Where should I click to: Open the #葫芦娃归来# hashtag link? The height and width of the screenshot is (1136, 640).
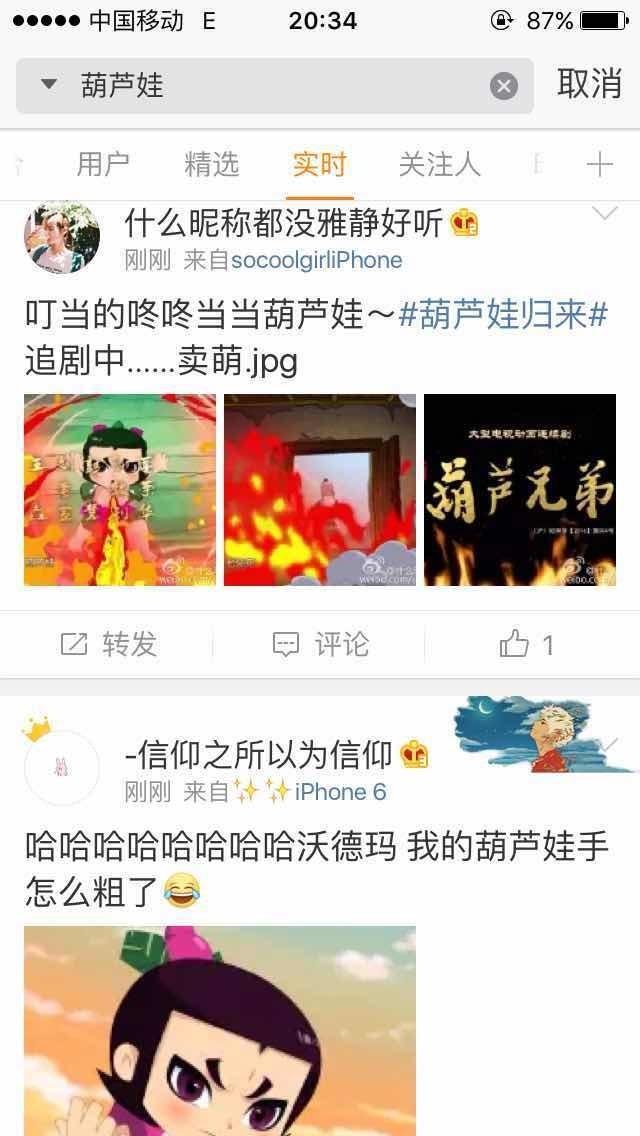click(x=503, y=316)
